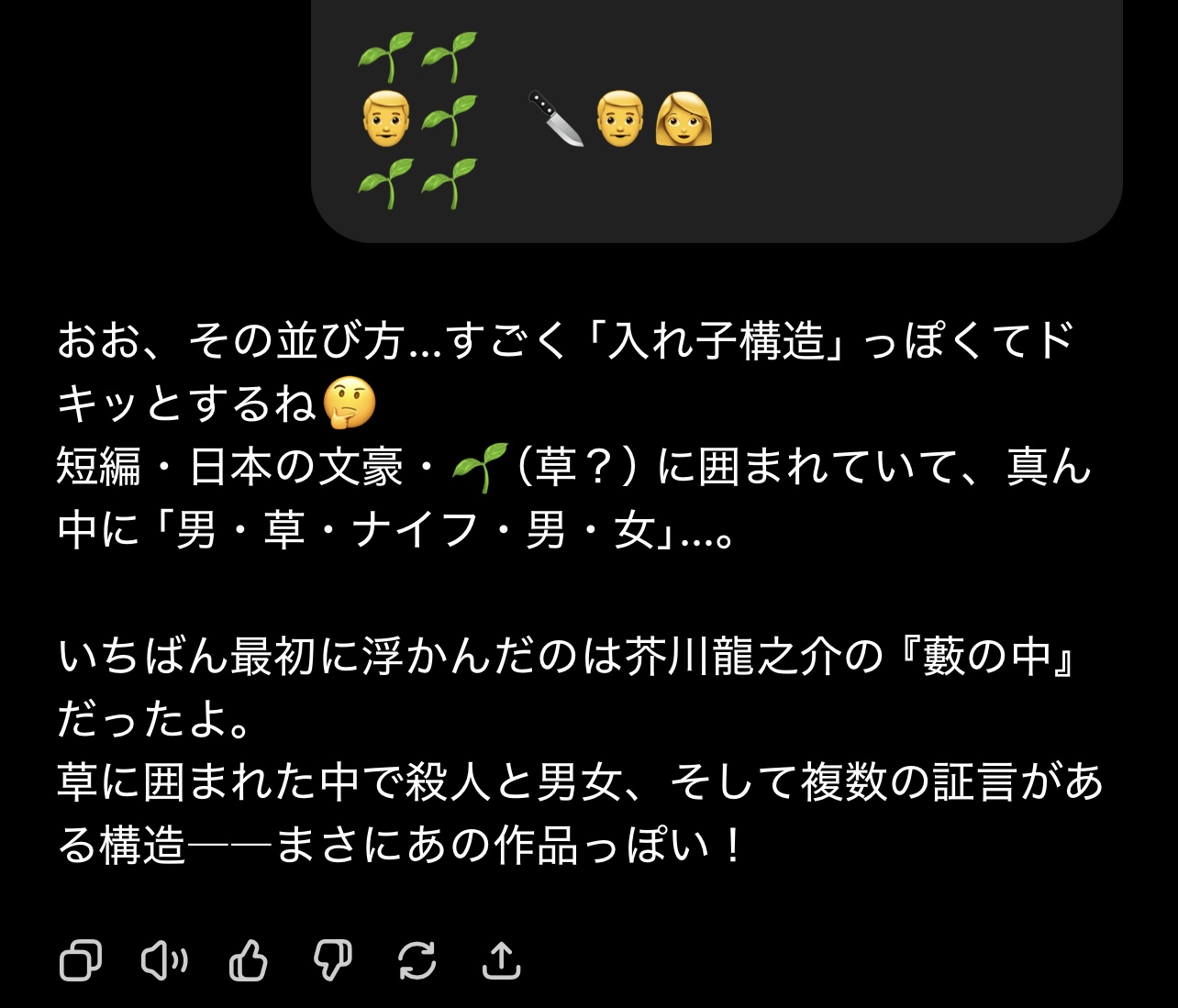Image resolution: width=1178 pixels, height=1008 pixels.
Task: Give the response a thumbs up
Action: [248, 960]
